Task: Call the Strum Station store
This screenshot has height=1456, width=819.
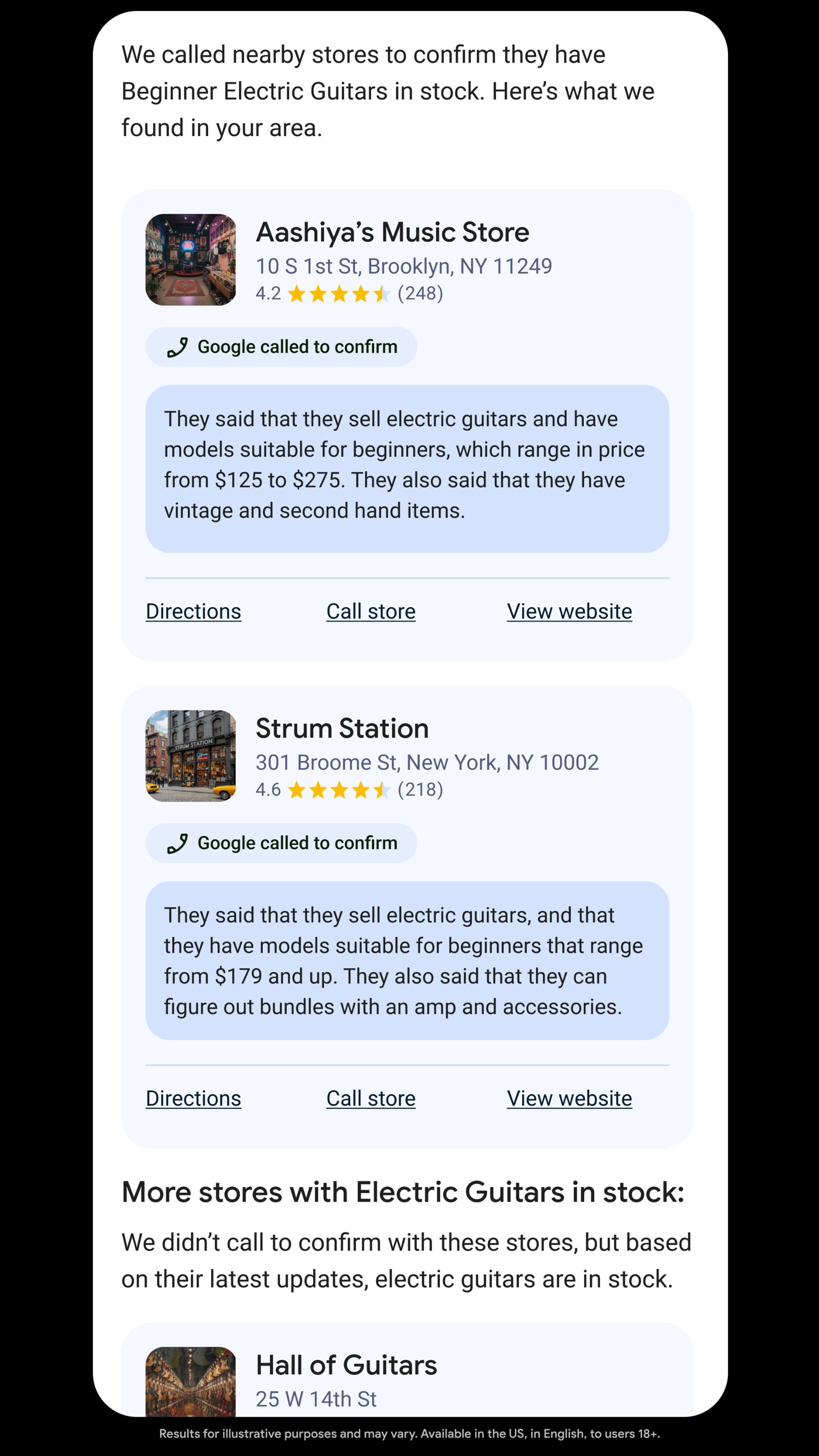Action: (x=371, y=1098)
